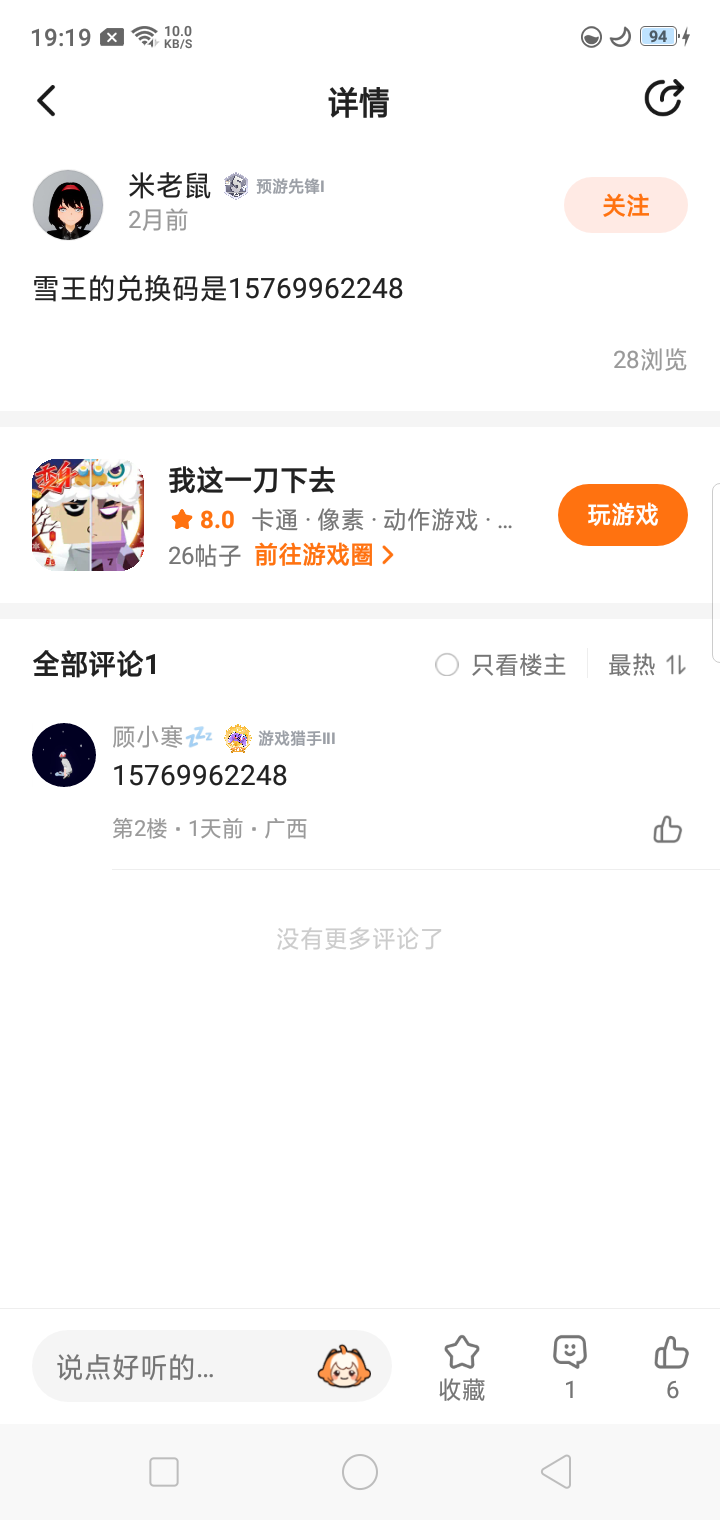Tap the 玩游戏 button
Screen dimensions: 720x1520
coord(622,515)
